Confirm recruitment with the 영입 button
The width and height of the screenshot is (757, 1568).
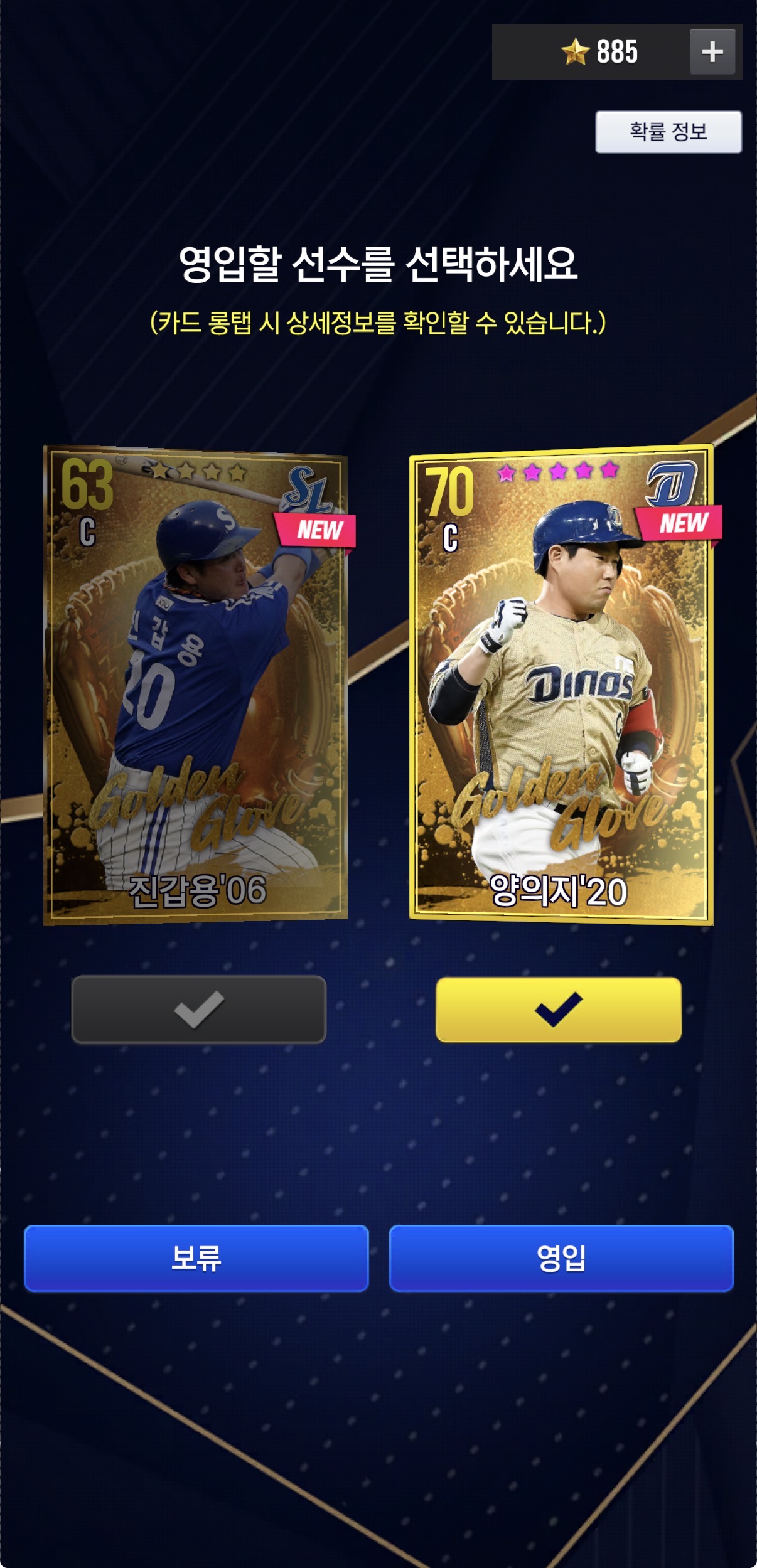point(561,1257)
